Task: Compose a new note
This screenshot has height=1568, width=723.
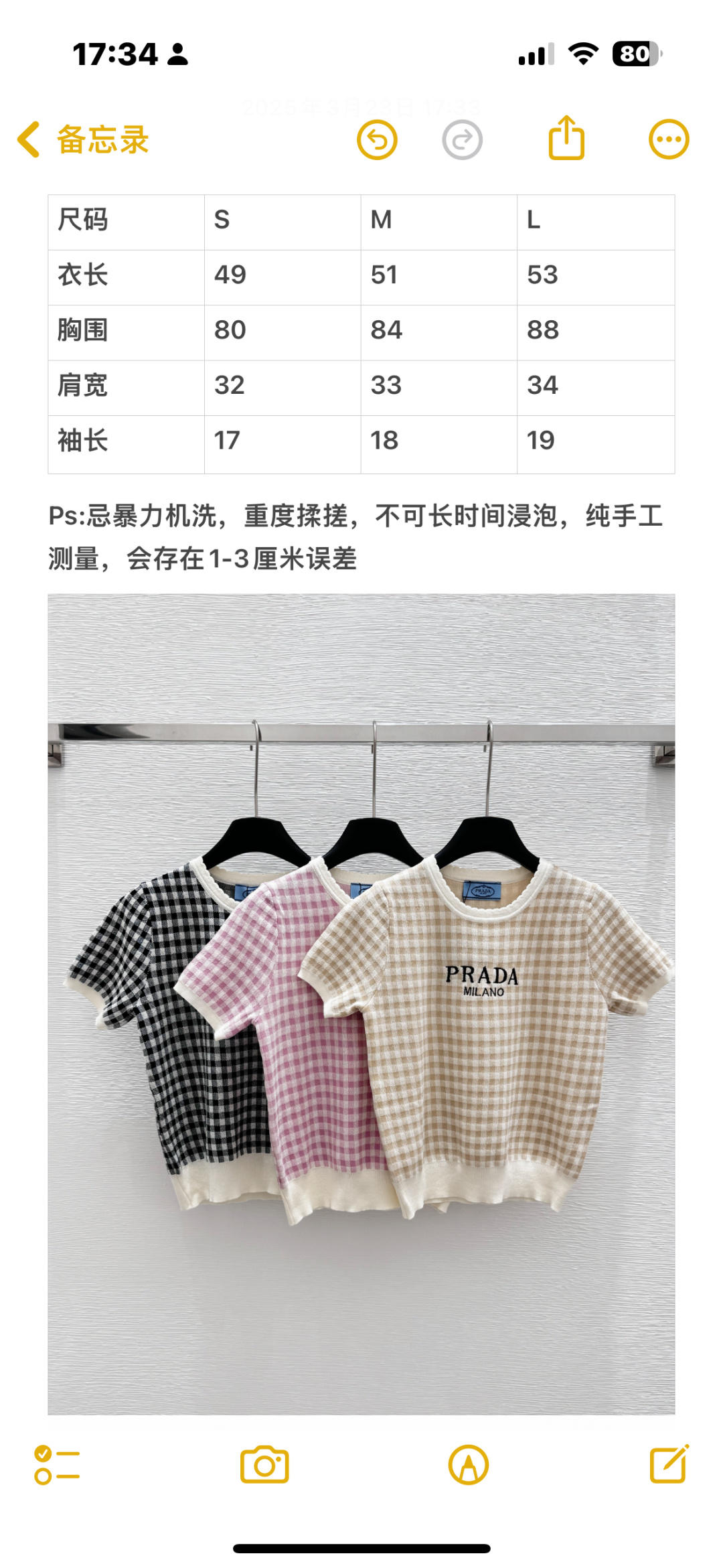Action: pyautogui.click(x=669, y=1464)
